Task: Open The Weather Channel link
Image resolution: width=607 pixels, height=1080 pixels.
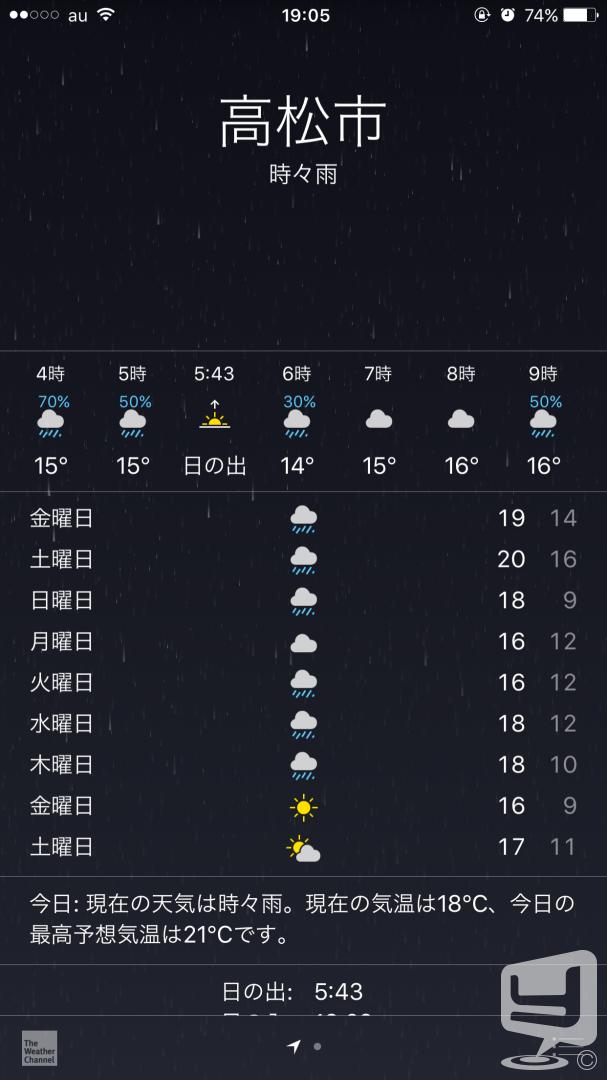Action: click(x=39, y=1048)
